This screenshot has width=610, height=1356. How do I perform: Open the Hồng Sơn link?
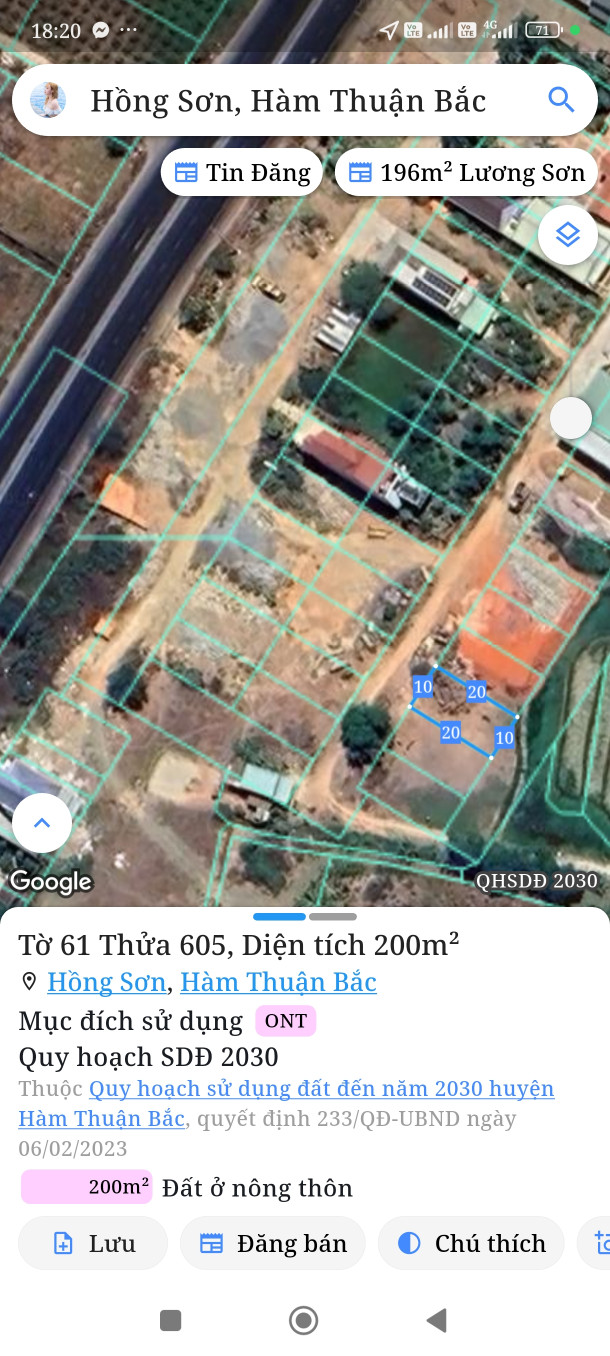pos(106,982)
